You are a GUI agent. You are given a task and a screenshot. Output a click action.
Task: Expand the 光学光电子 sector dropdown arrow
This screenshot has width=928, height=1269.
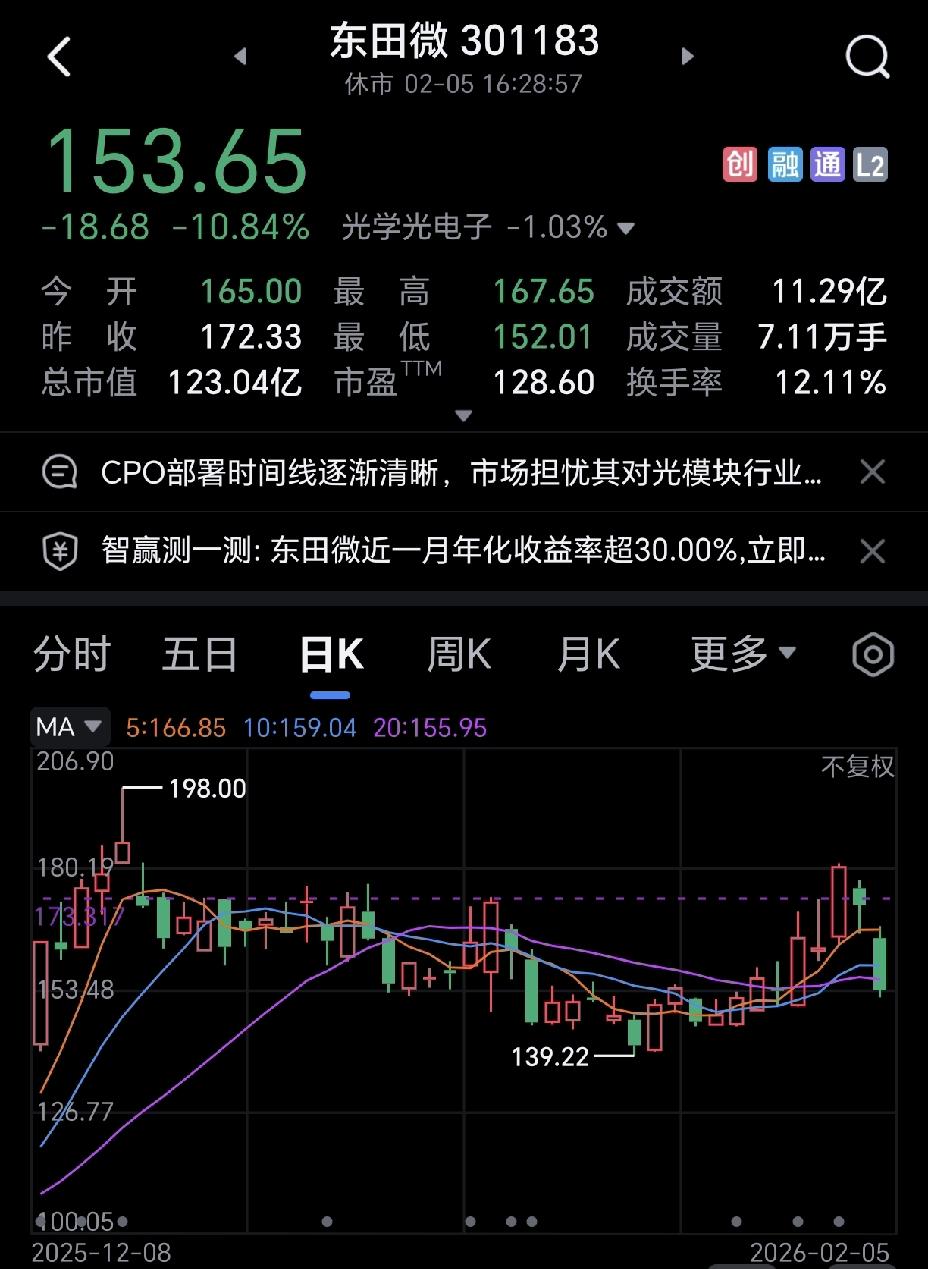(x=626, y=228)
